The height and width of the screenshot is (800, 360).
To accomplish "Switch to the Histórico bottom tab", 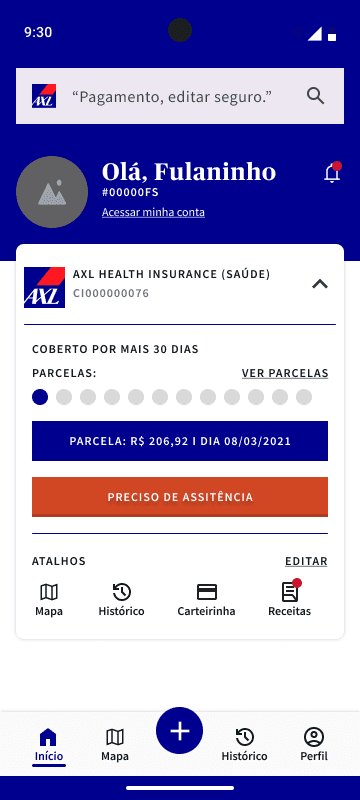I will [x=244, y=745].
